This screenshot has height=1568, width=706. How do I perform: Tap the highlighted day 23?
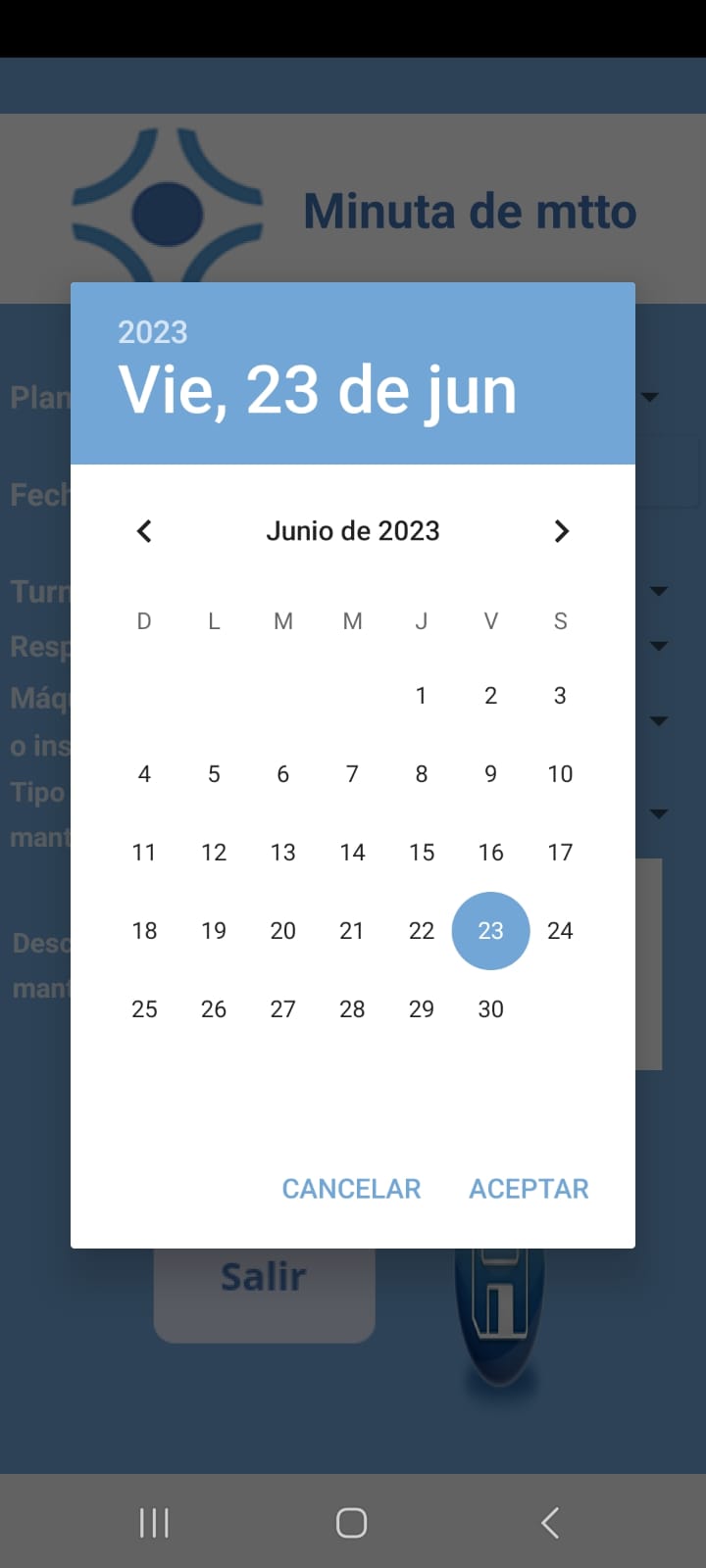[x=490, y=931]
